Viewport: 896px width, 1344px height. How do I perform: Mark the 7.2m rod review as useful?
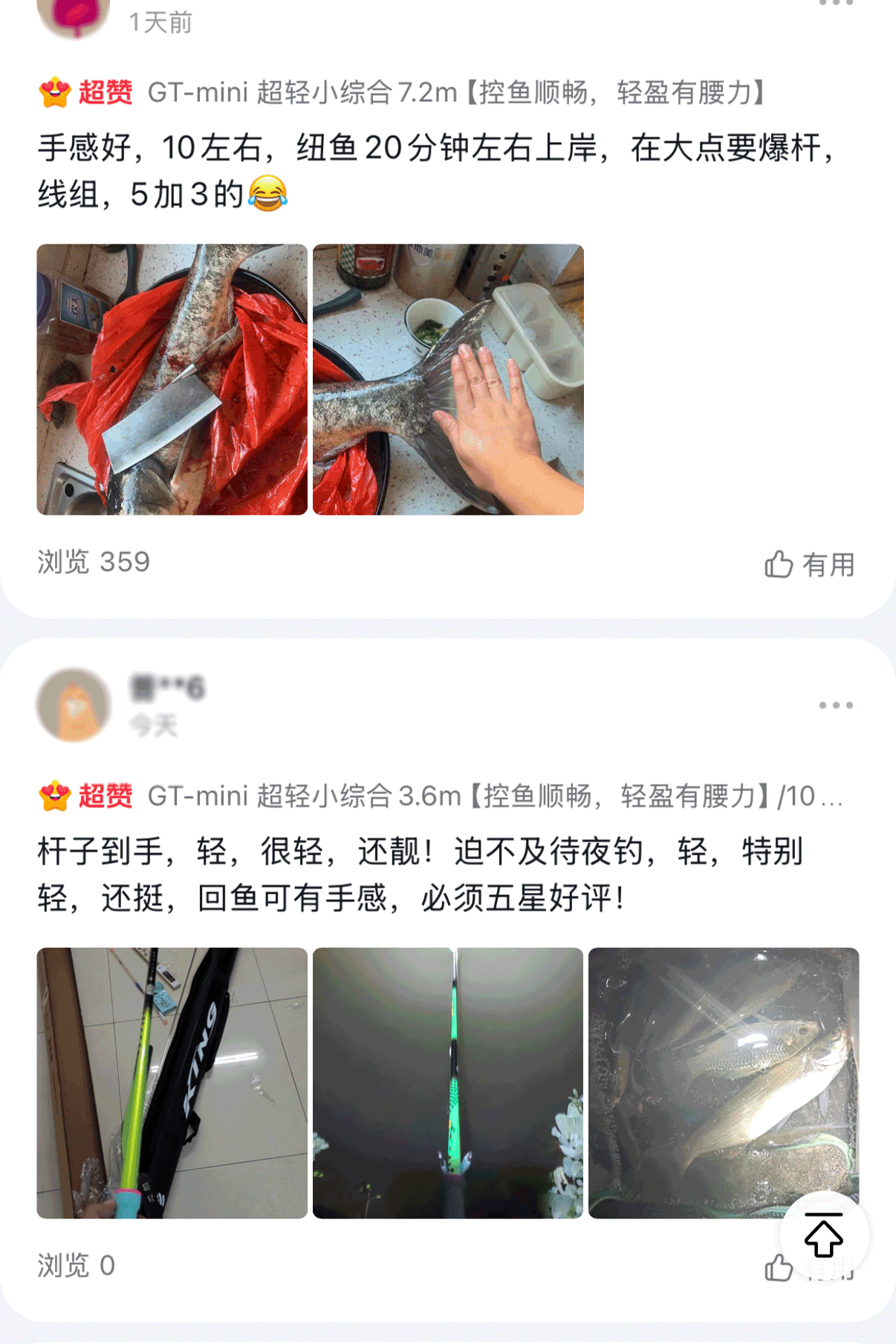(x=809, y=565)
